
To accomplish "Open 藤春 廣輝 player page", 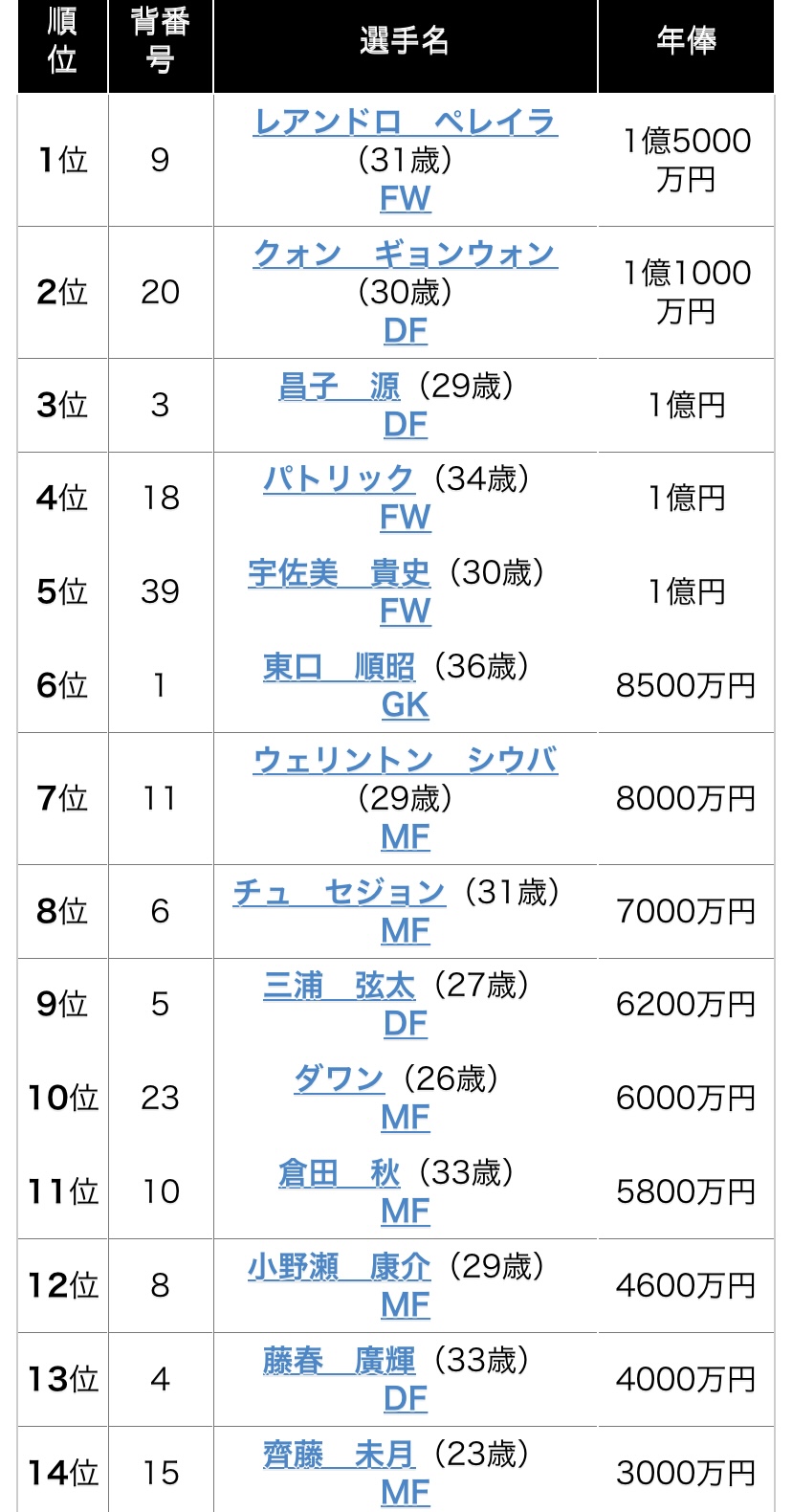I will point(340,1361).
